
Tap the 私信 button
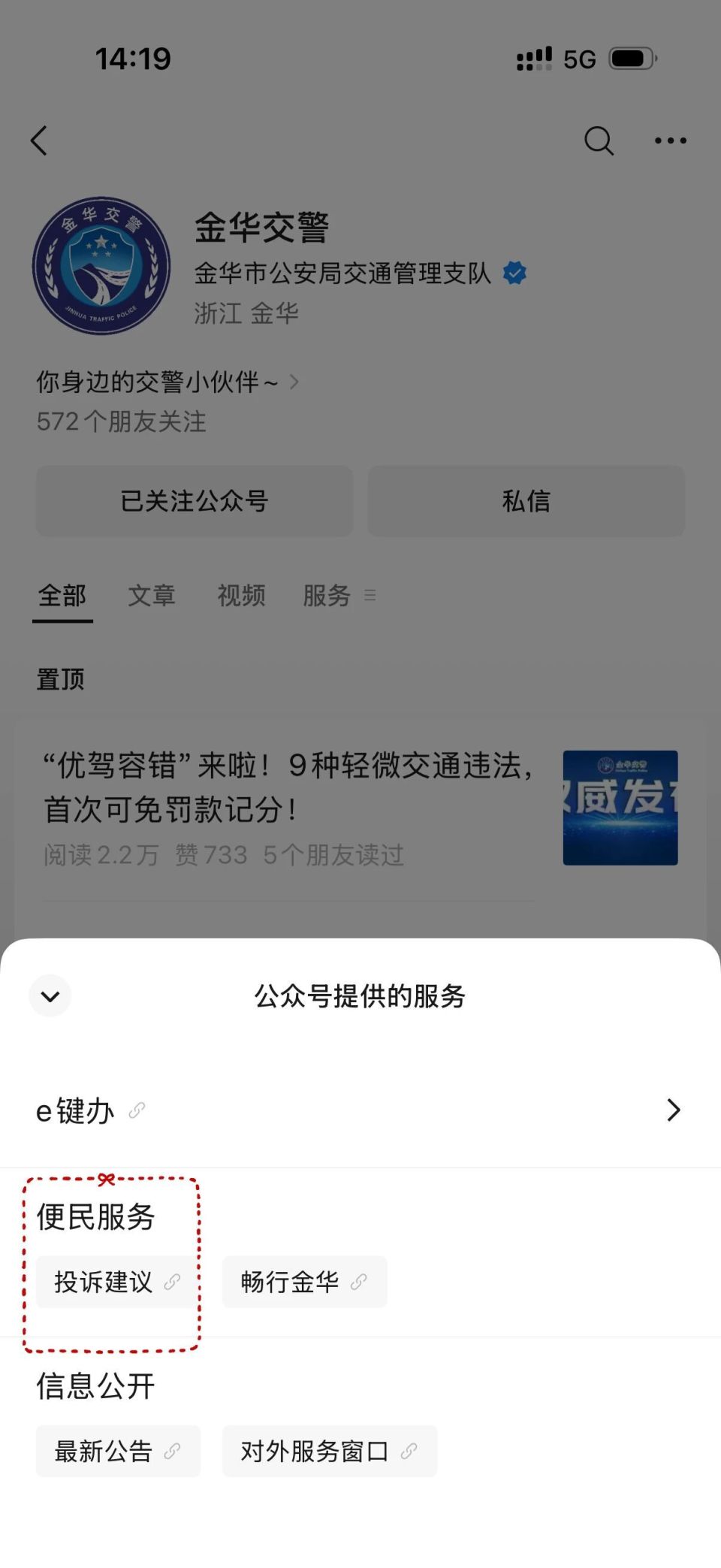click(526, 501)
